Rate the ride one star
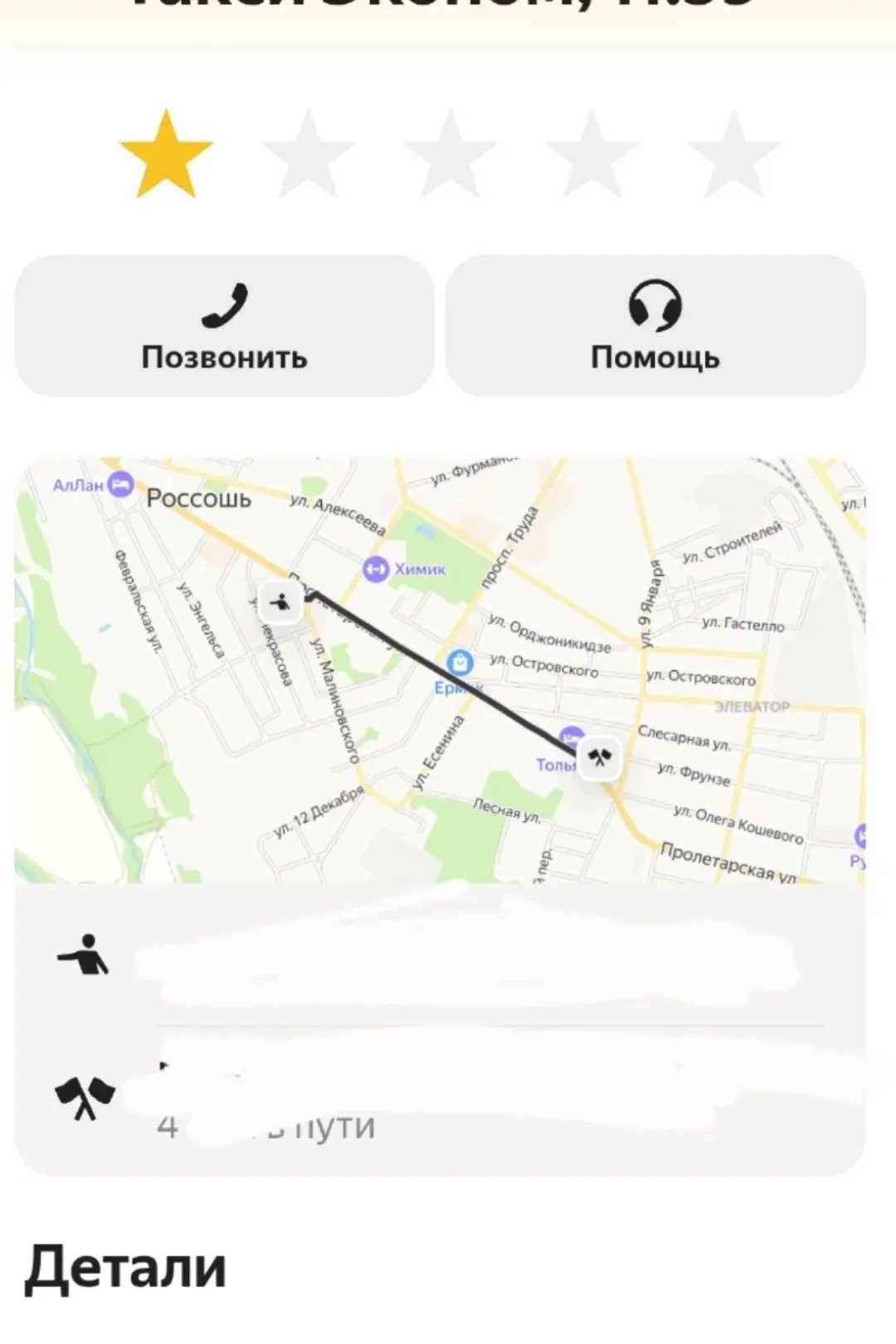Viewport: 896px width, 1344px height. click(166, 155)
